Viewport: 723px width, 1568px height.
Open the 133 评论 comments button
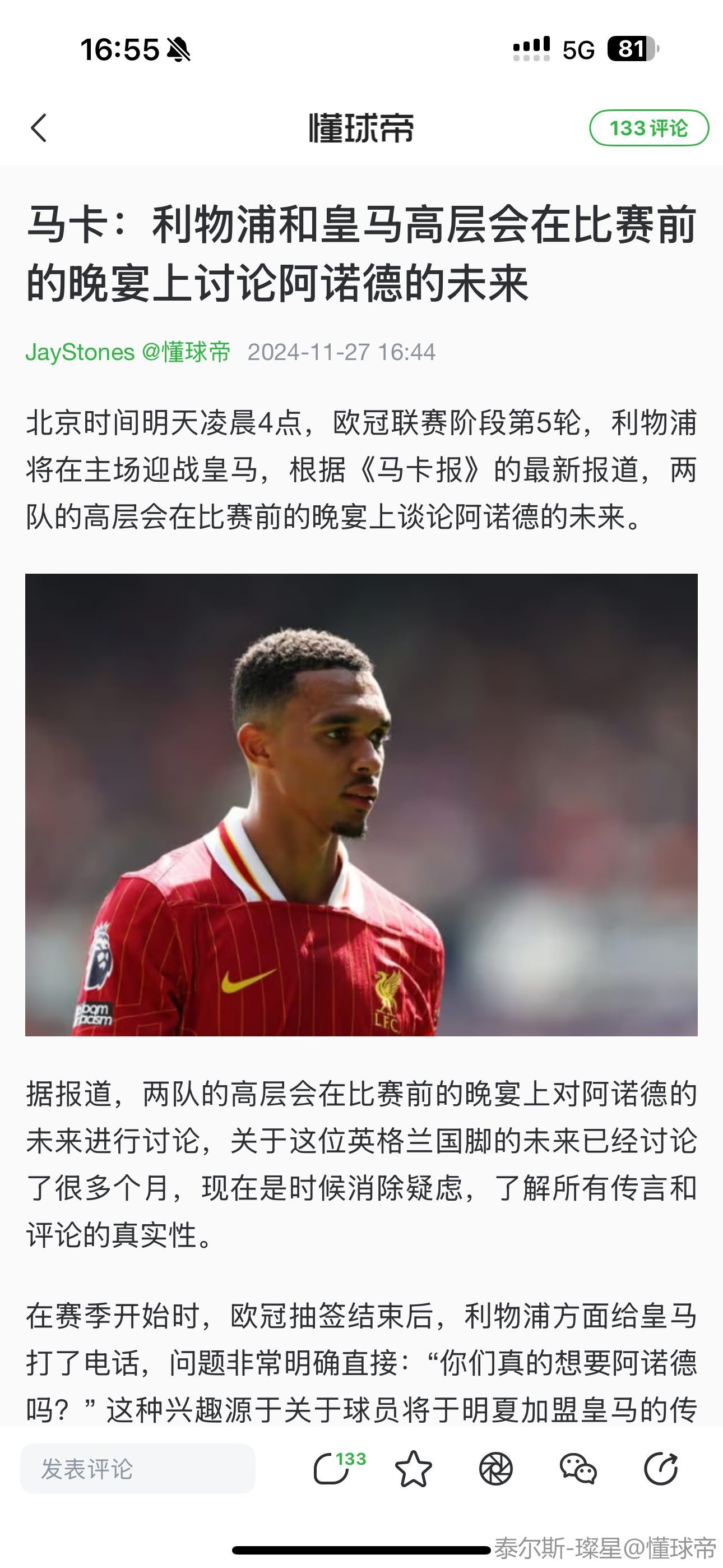click(649, 128)
